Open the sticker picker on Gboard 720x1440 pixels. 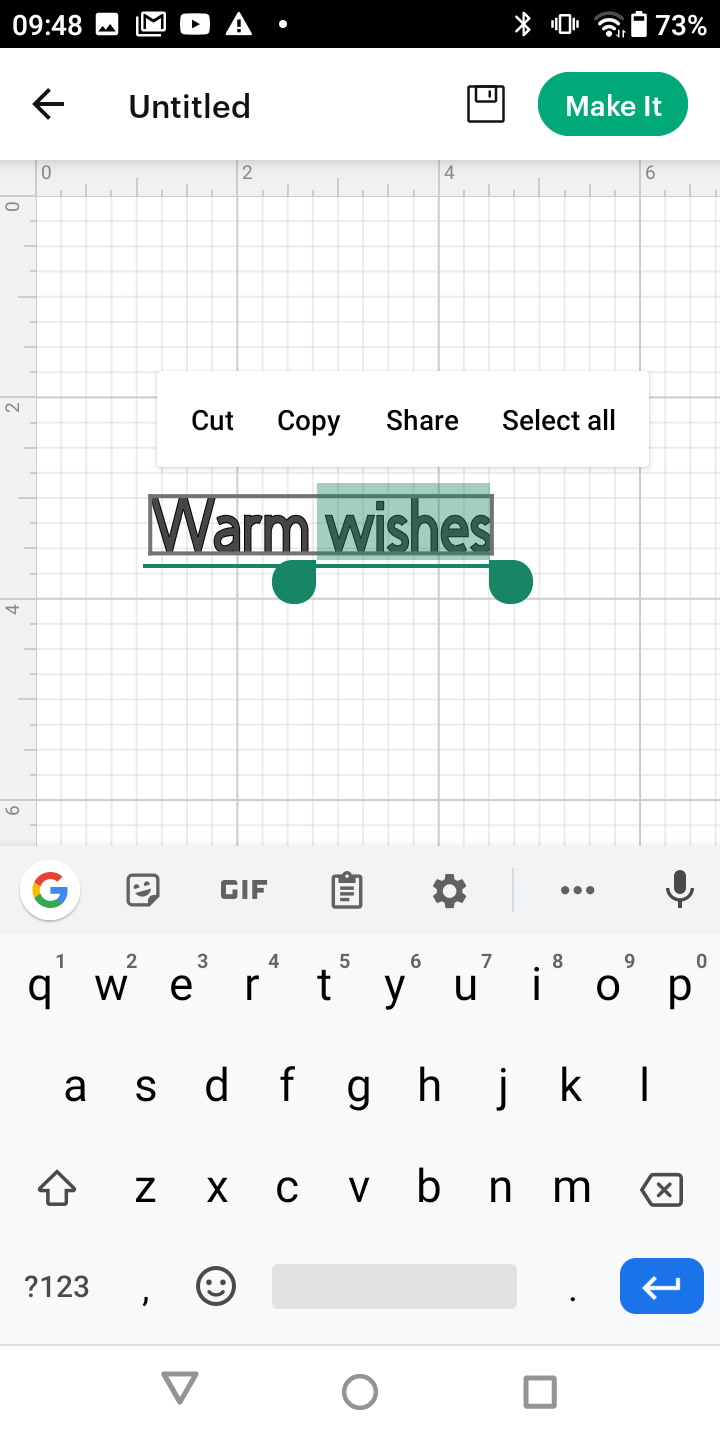pyautogui.click(x=143, y=890)
